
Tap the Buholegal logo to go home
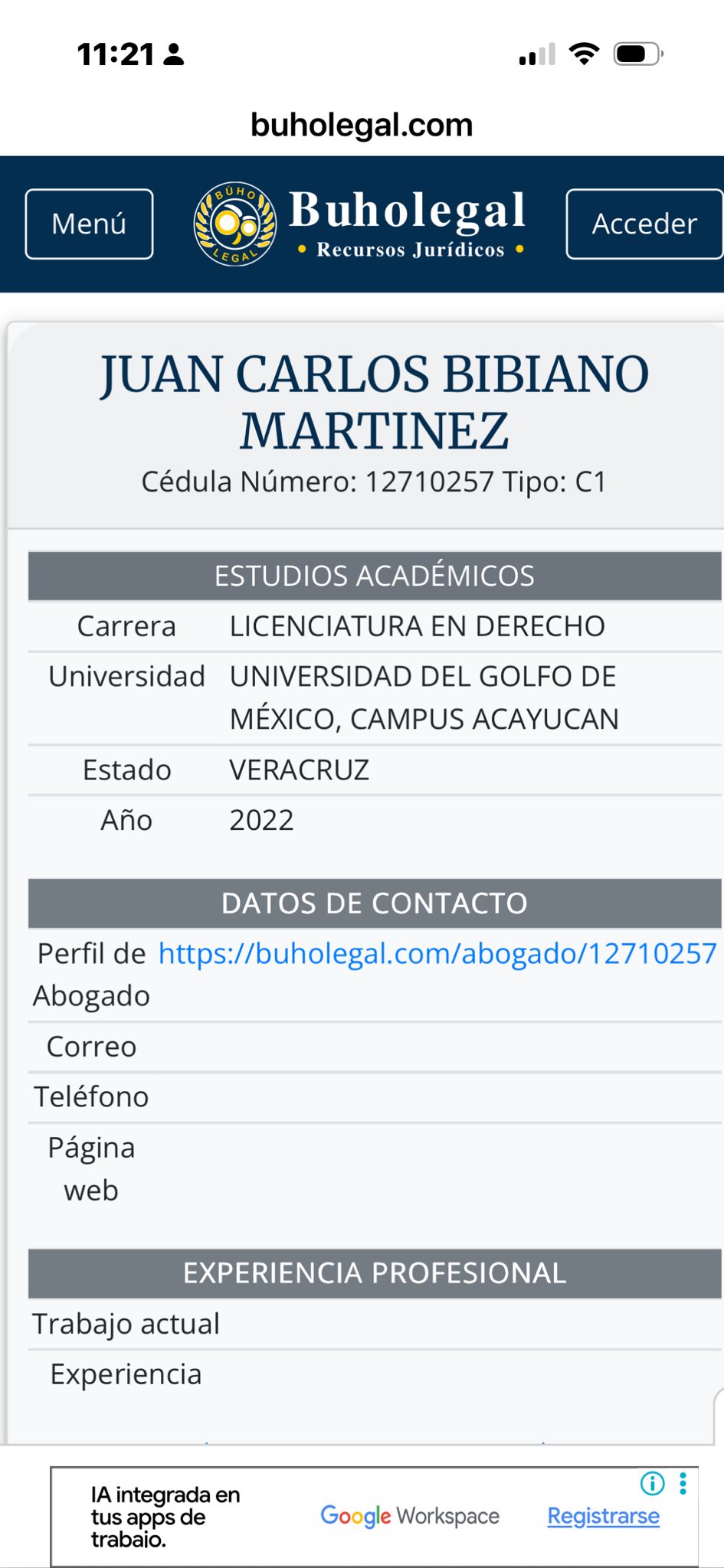(x=360, y=224)
